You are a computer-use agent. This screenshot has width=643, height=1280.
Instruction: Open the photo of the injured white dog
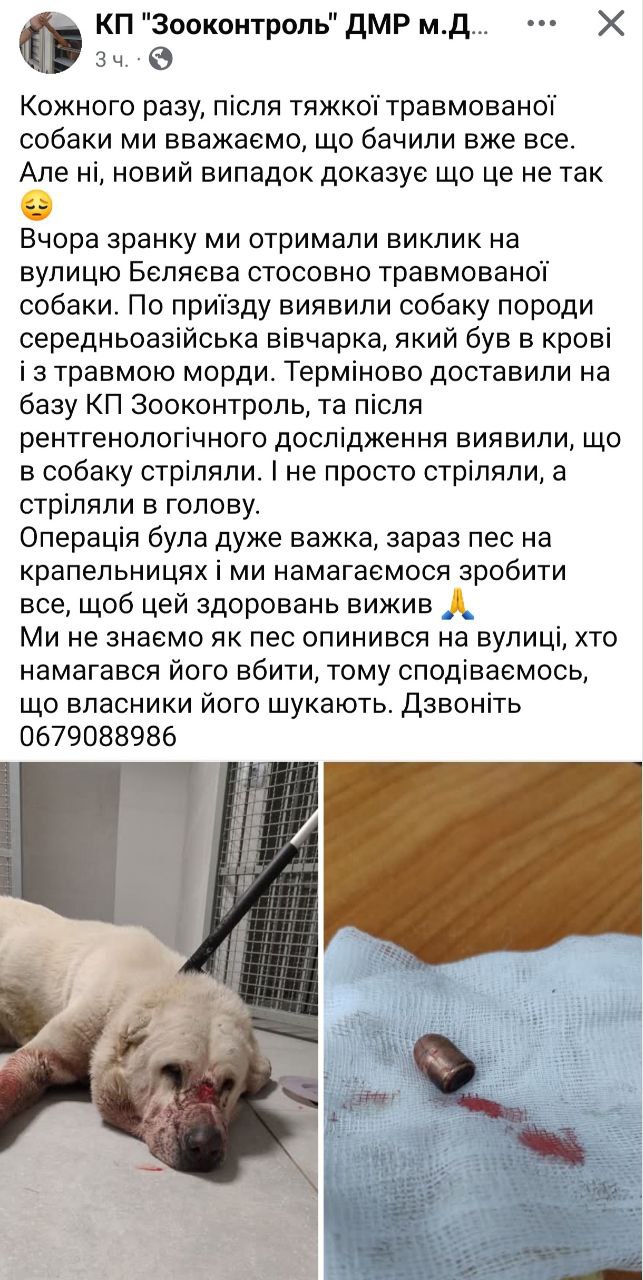click(158, 1020)
